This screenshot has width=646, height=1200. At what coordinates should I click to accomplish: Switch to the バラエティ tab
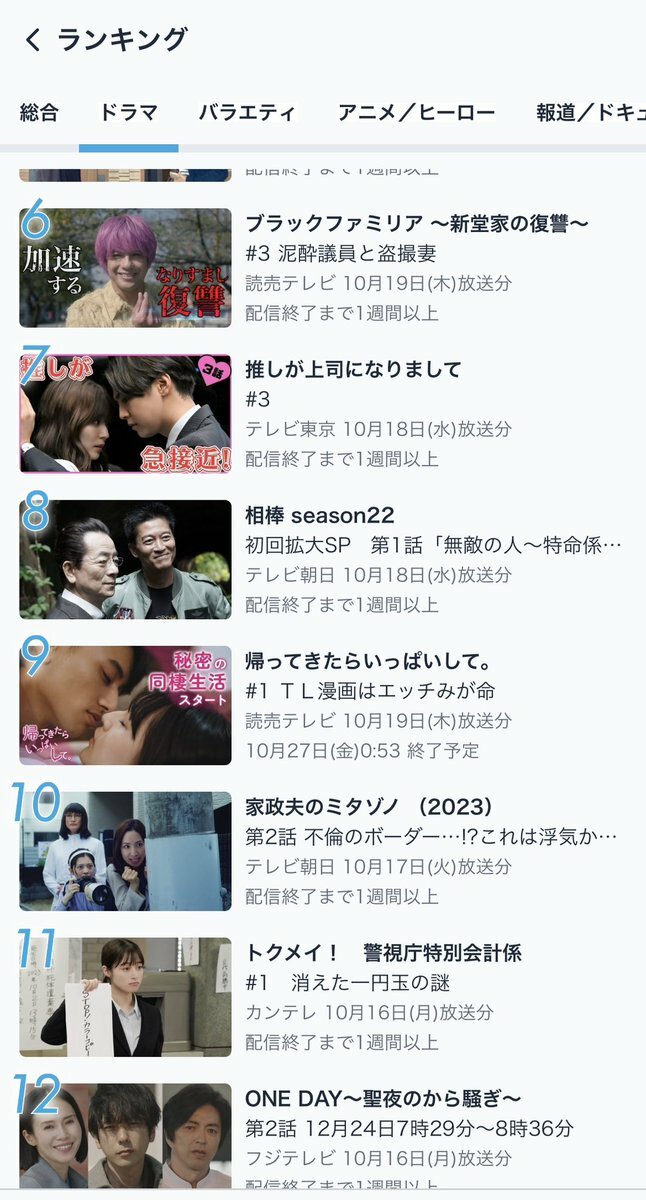(x=247, y=112)
